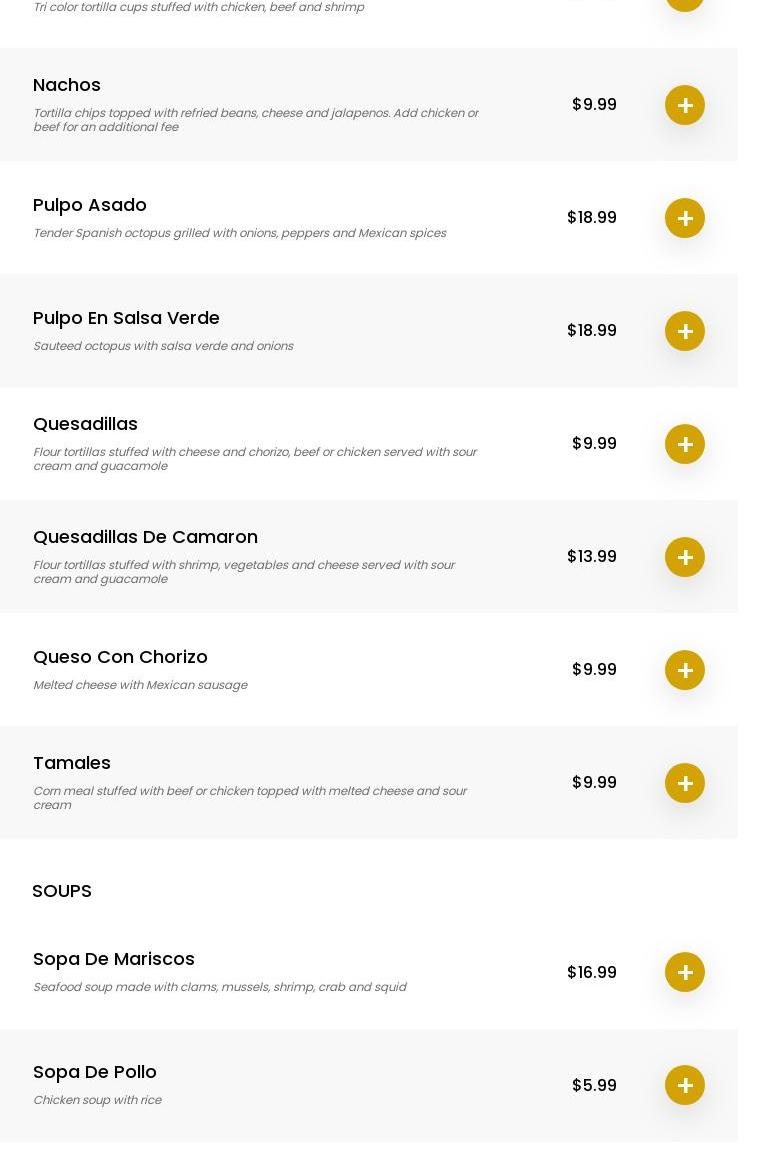
Task: Open the Tamales menu item
Action: click(72, 763)
